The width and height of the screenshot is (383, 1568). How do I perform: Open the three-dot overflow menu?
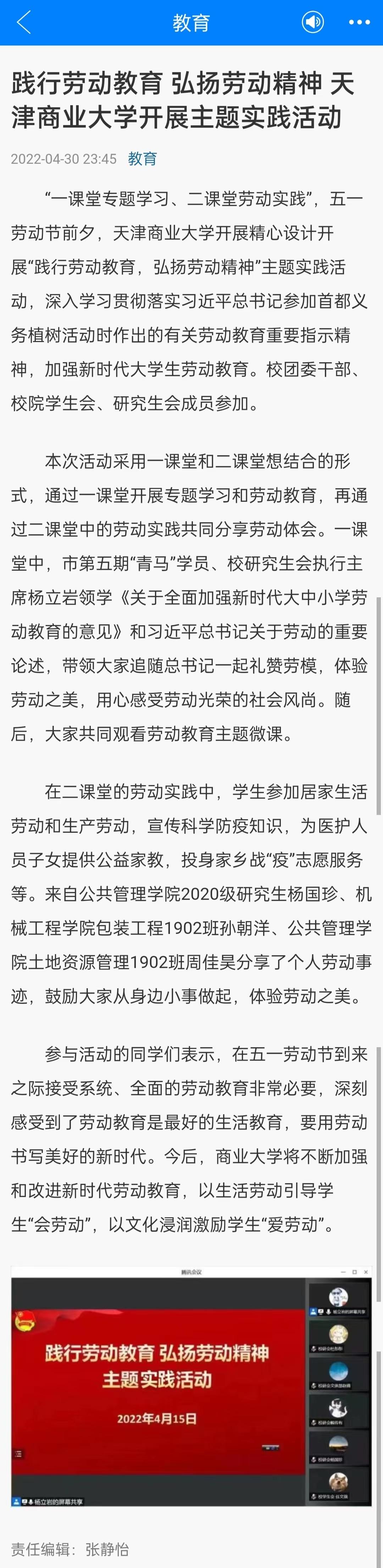tap(359, 22)
